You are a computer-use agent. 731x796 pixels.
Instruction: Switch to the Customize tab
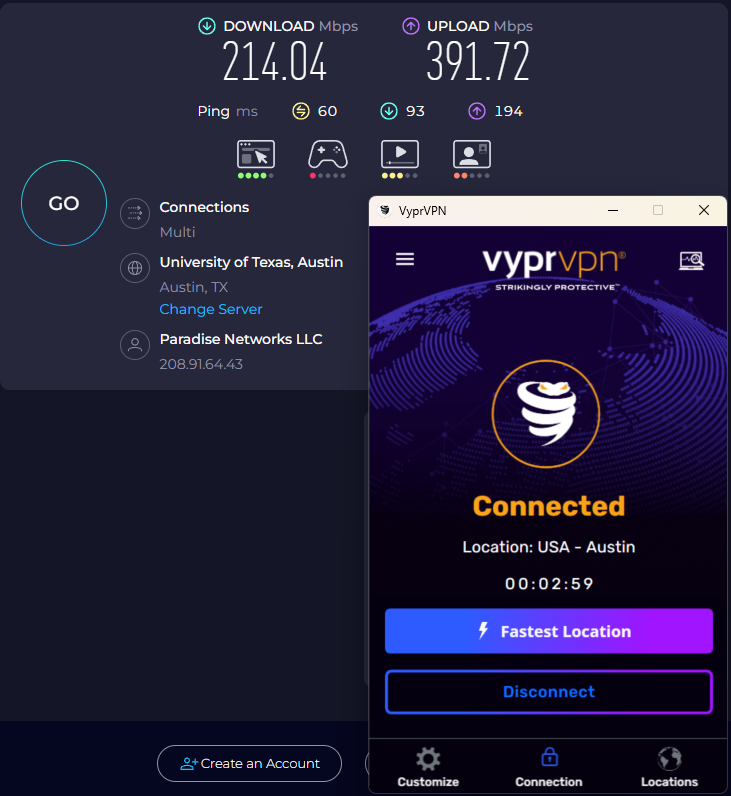click(x=428, y=767)
